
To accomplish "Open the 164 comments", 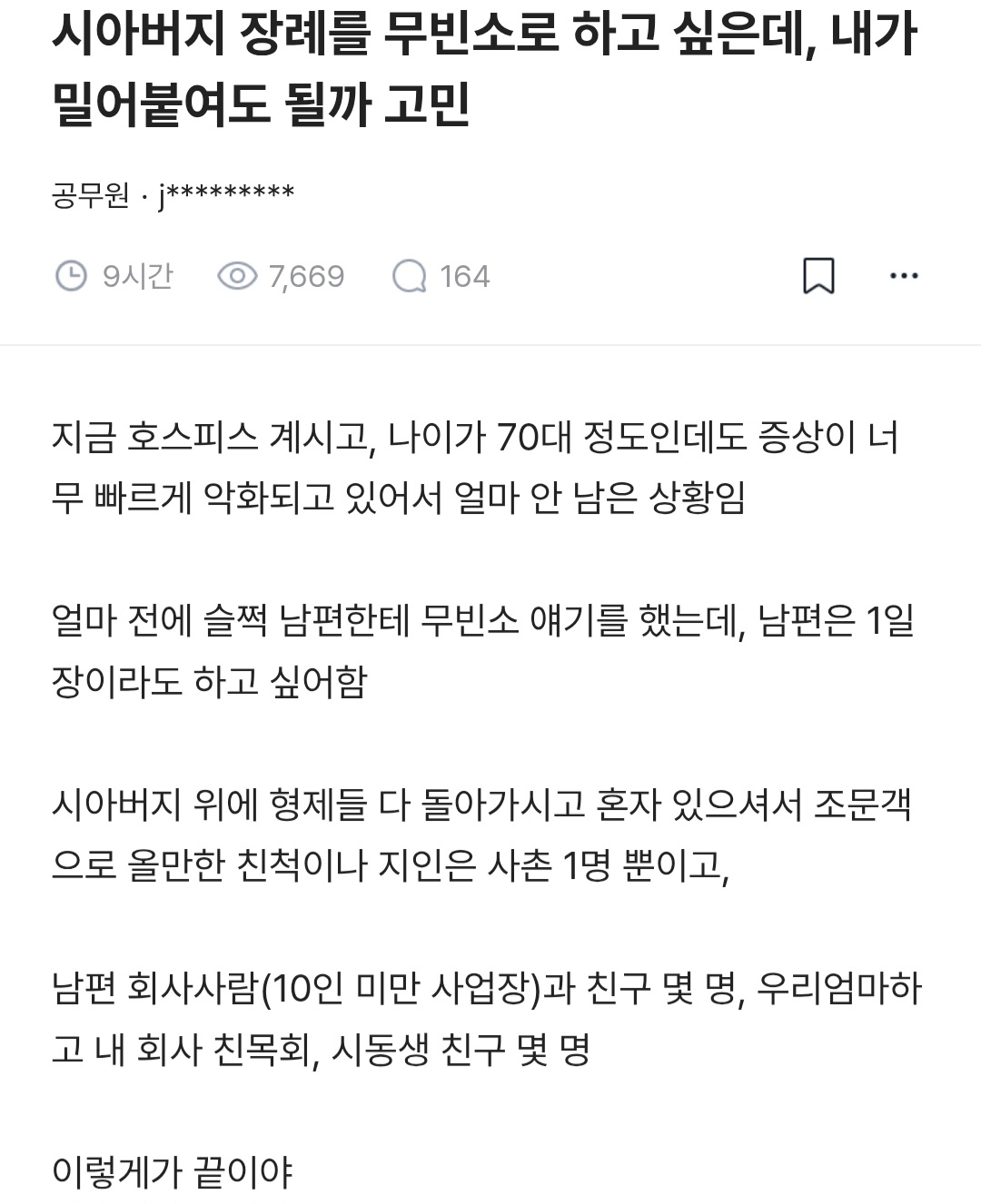I will [441, 276].
